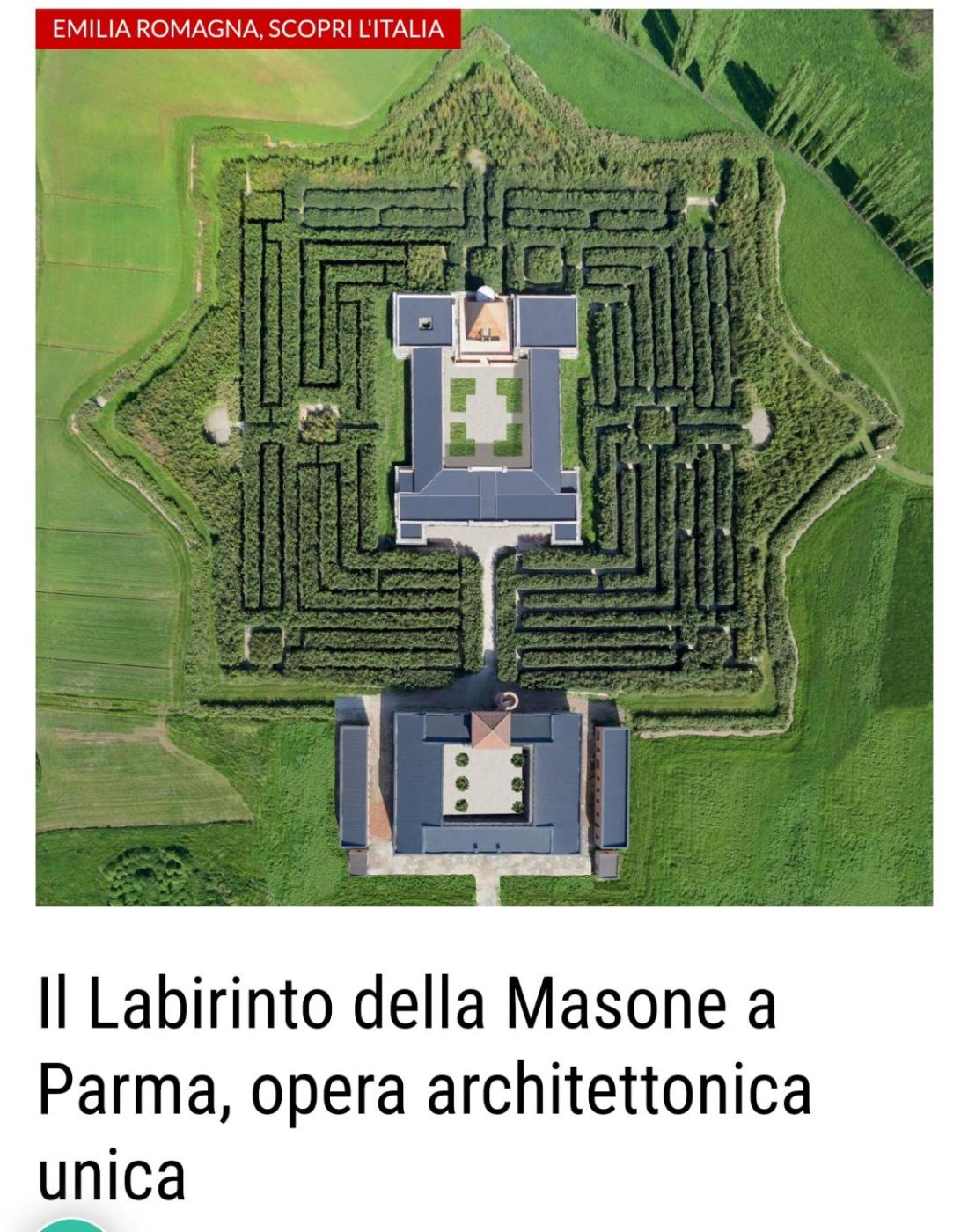Open the Emilia Romagna, Scopri l'Italia category tag
The image size is (968, 1232).
pyautogui.click(x=247, y=29)
